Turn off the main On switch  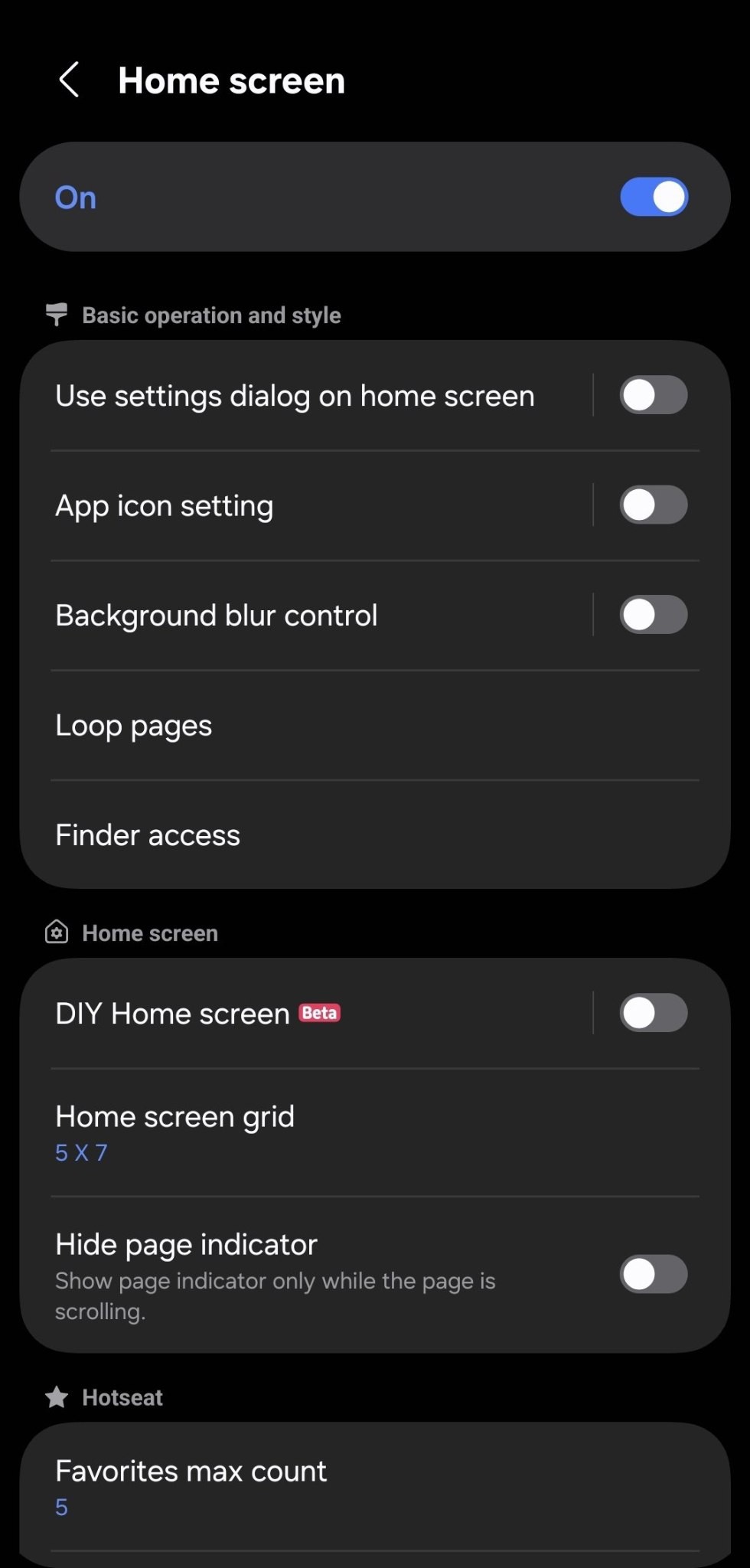tap(654, 198)
